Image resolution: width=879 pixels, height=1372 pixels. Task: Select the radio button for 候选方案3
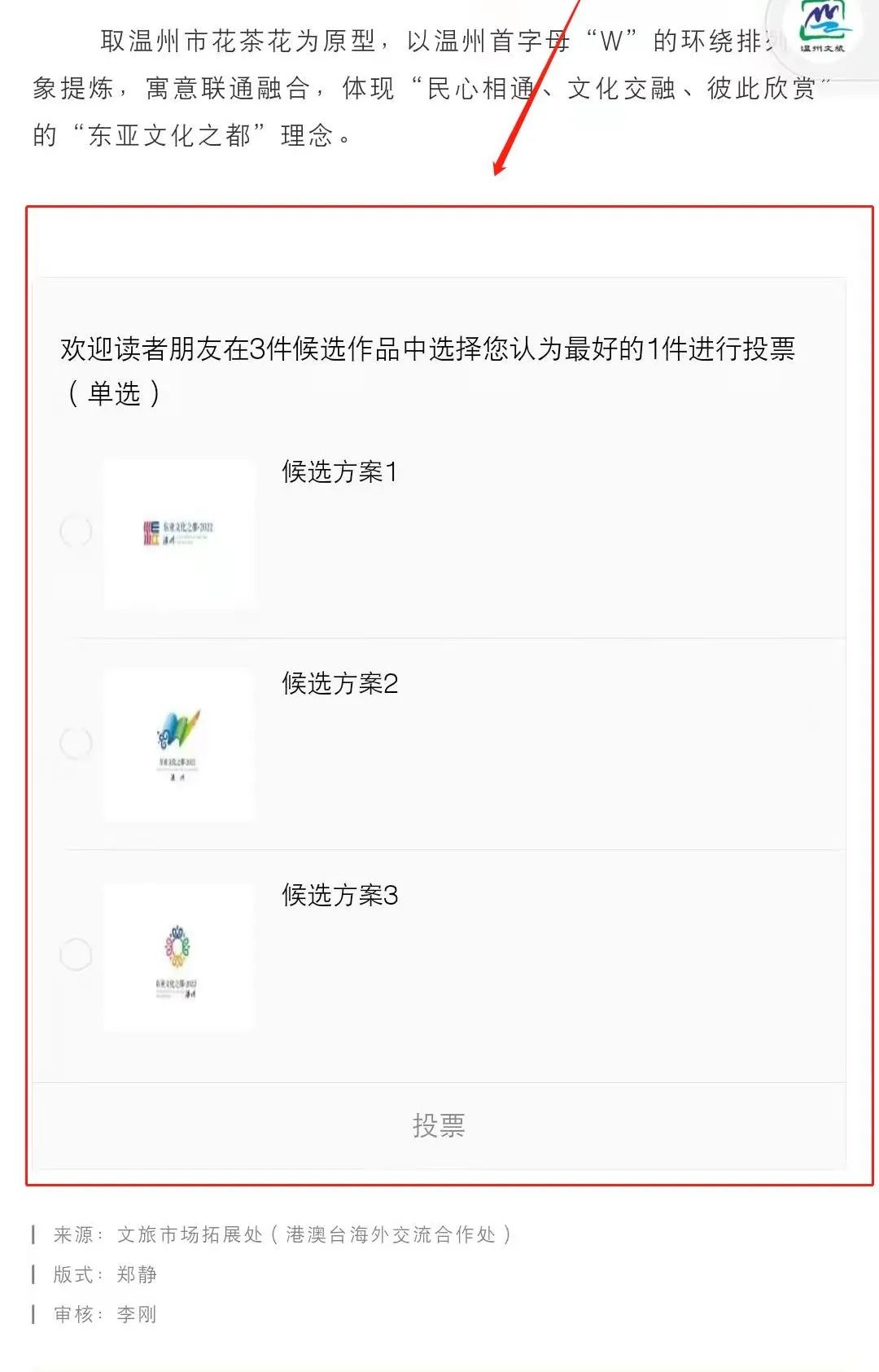pos(77,954)
